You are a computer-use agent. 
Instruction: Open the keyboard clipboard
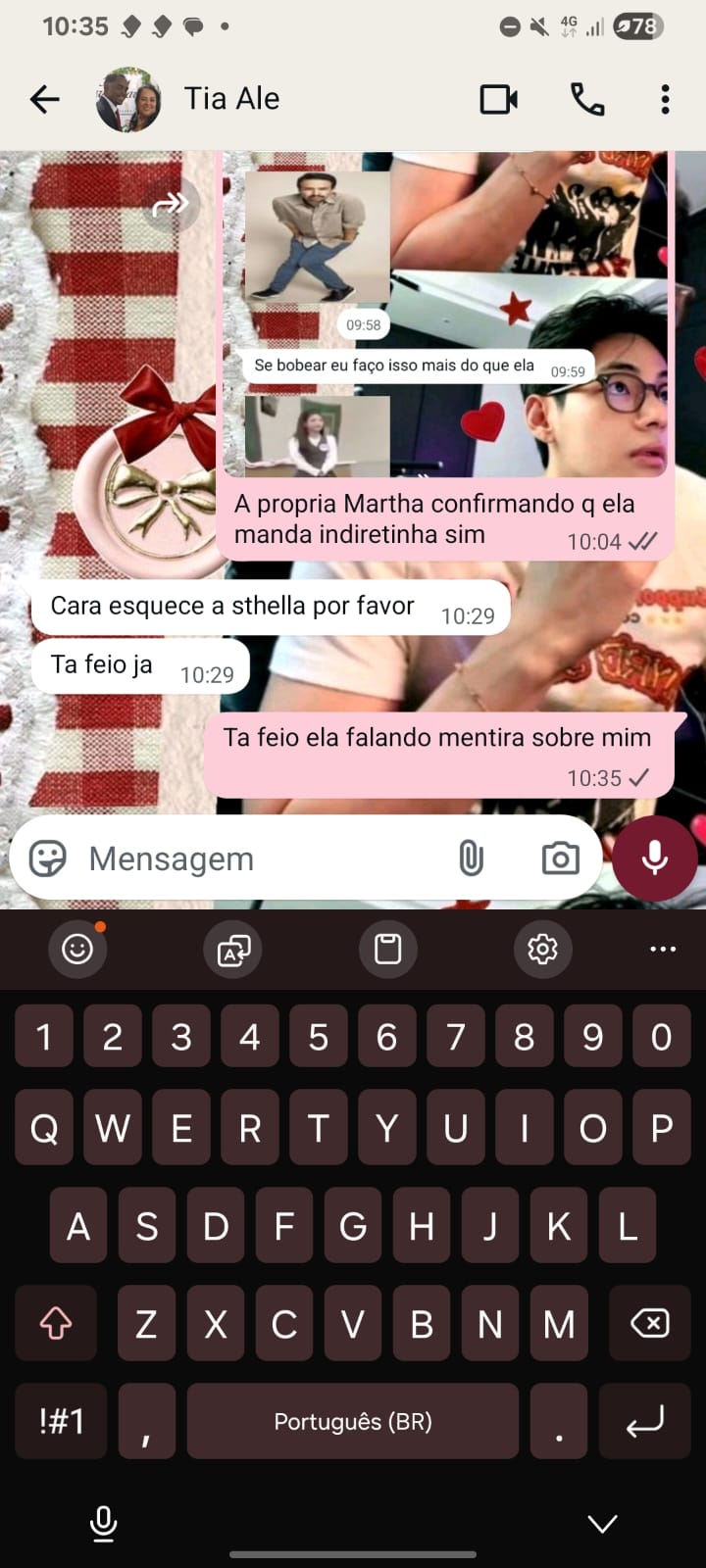(388, 949)
